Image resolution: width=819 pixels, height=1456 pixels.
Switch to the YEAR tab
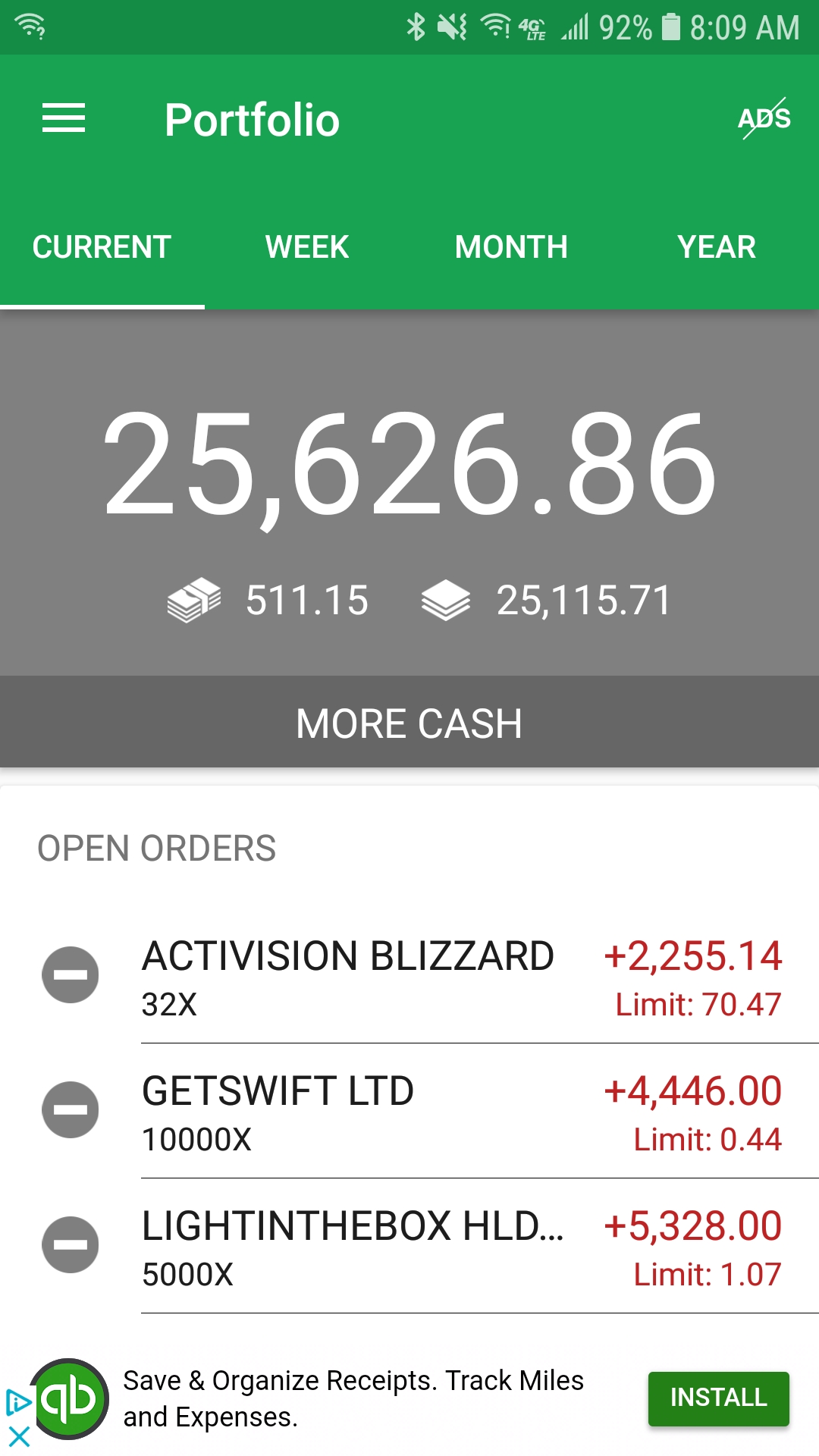tap(717, 247)
